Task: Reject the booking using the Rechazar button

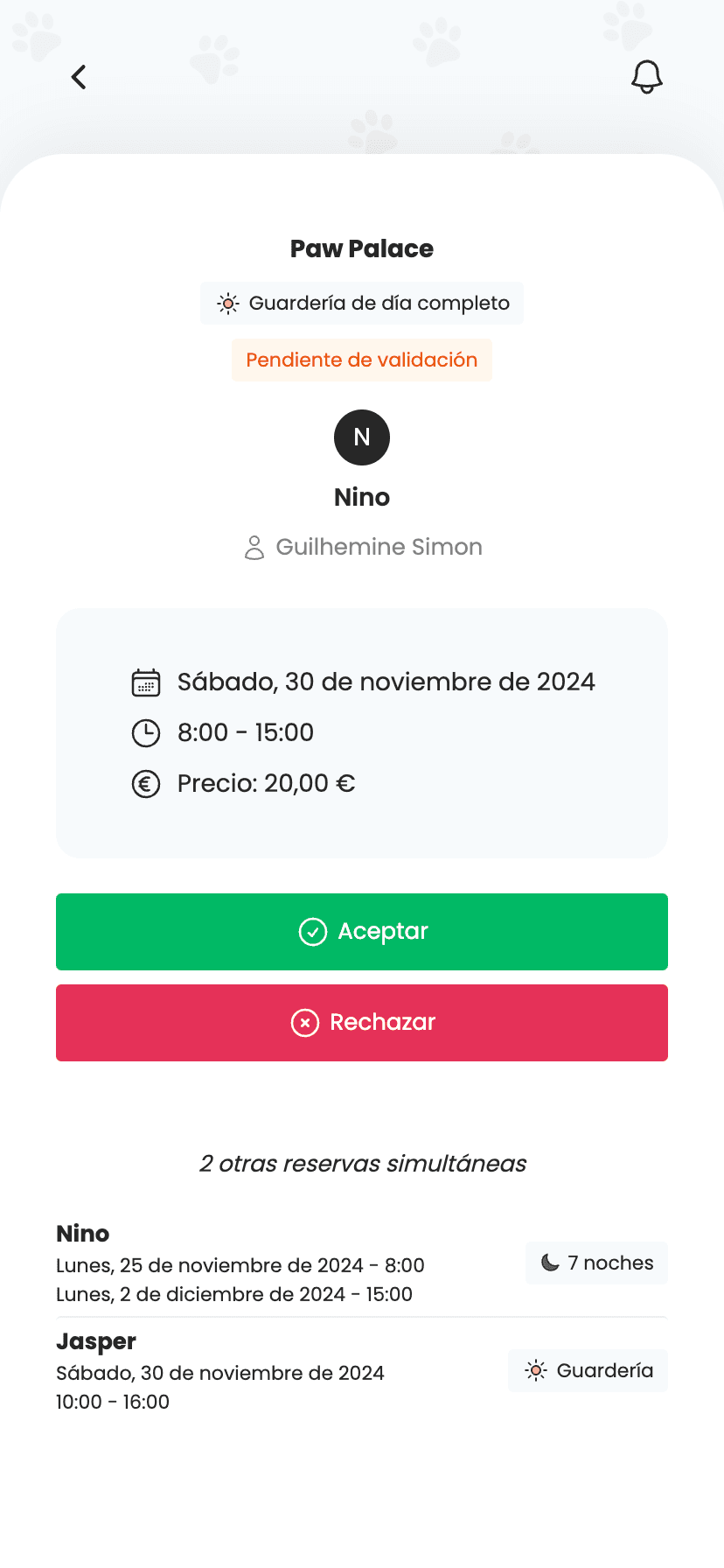Action: click(362, 1023)
